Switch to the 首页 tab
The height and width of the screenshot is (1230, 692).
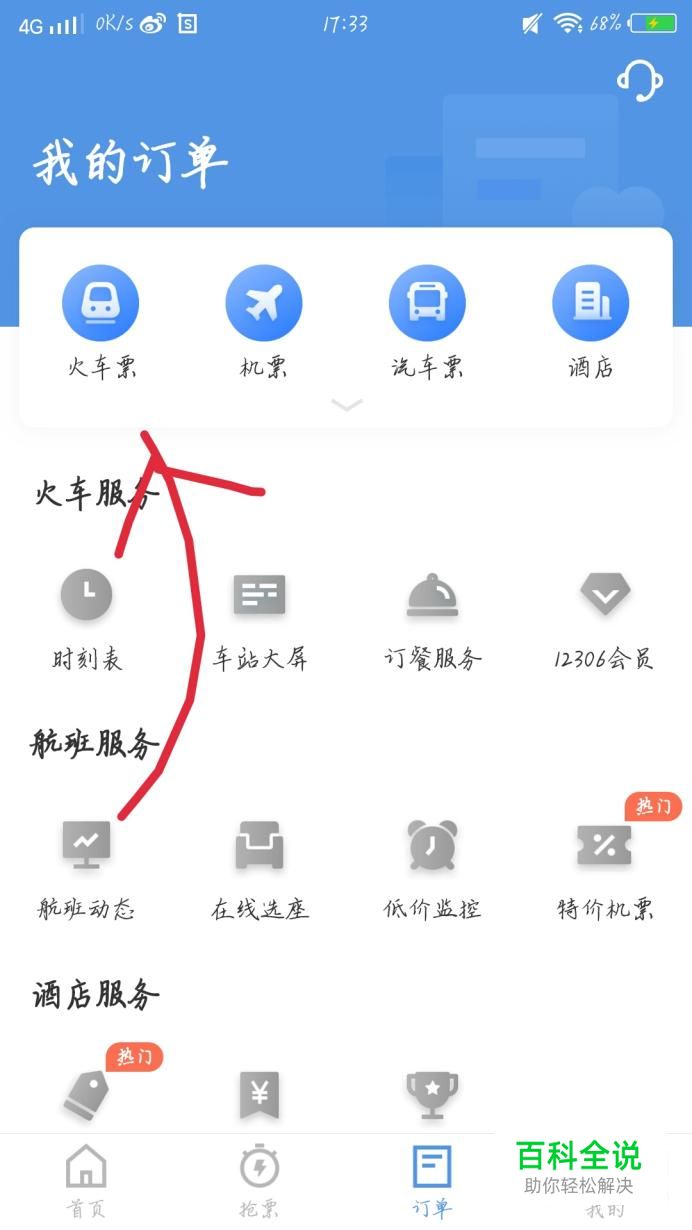86,1180
